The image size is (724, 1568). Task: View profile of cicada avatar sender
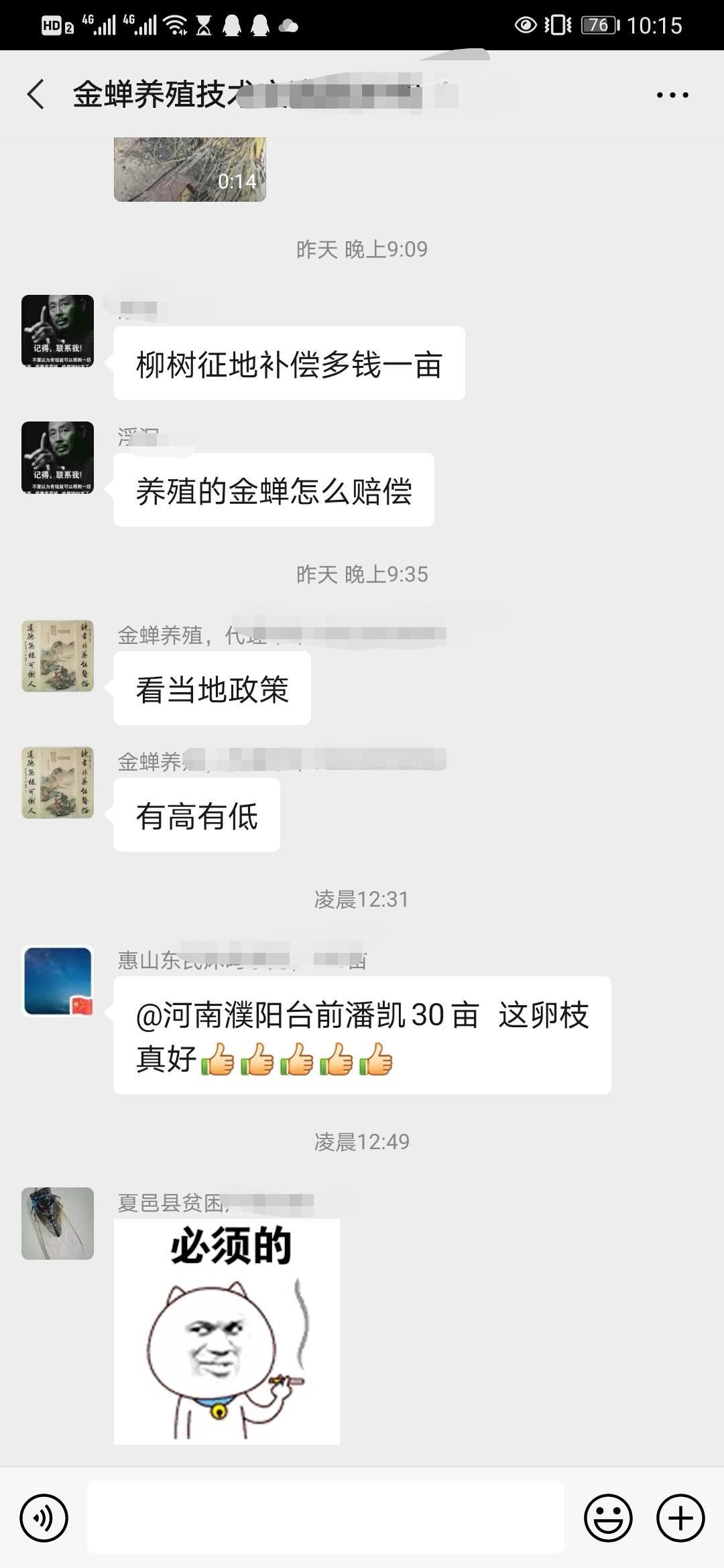(x=58, y=1224)
